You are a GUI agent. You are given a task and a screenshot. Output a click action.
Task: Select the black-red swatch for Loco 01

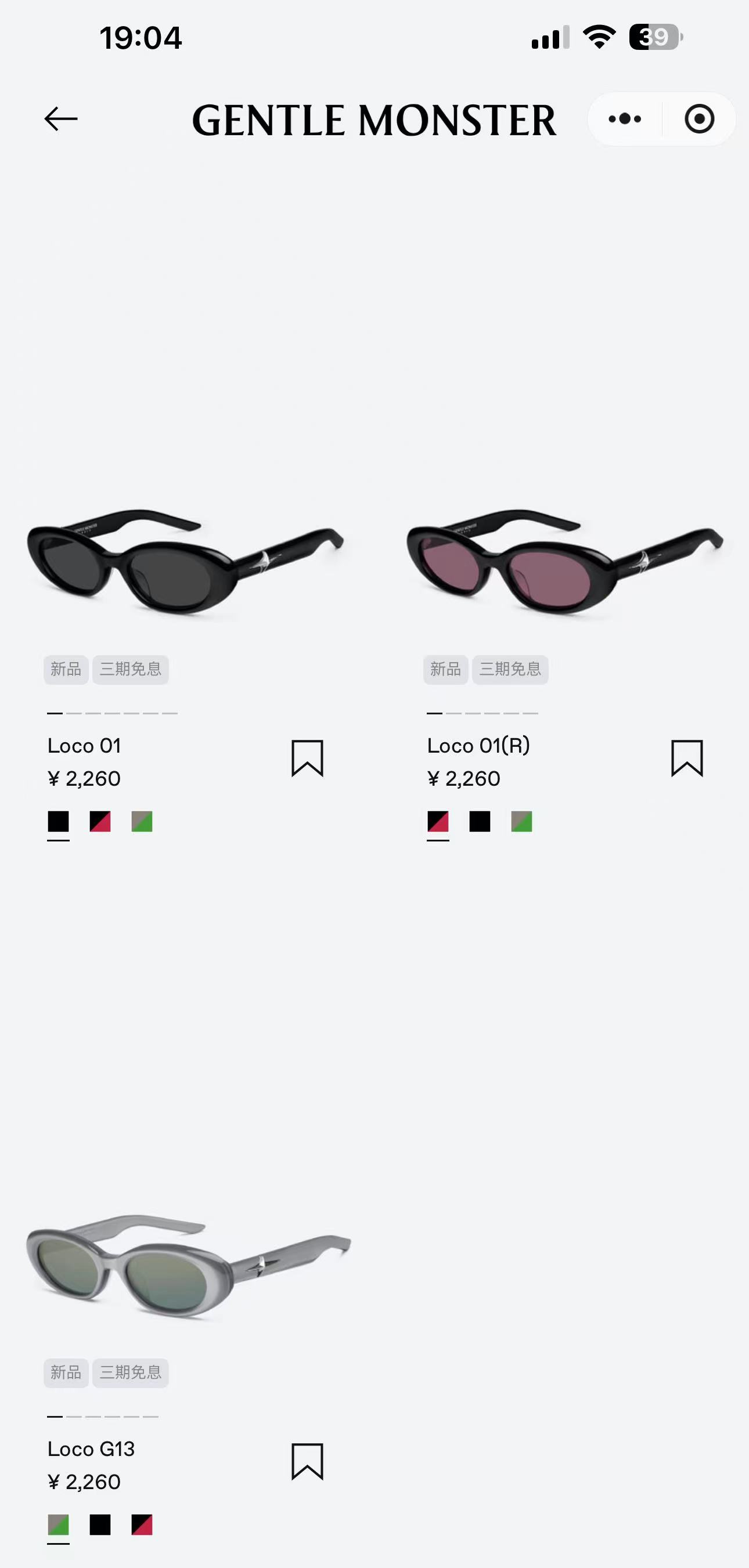click(x=100, y=822)
